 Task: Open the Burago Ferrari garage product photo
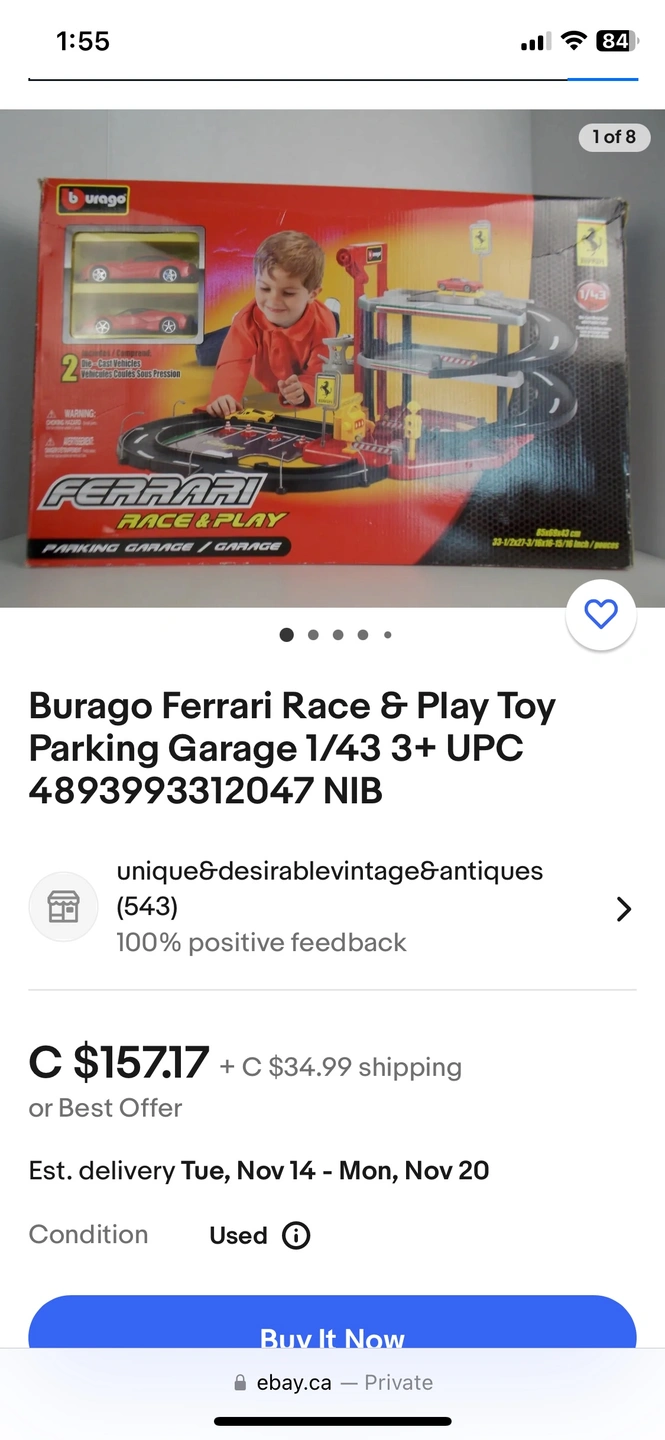coord(332,358)
